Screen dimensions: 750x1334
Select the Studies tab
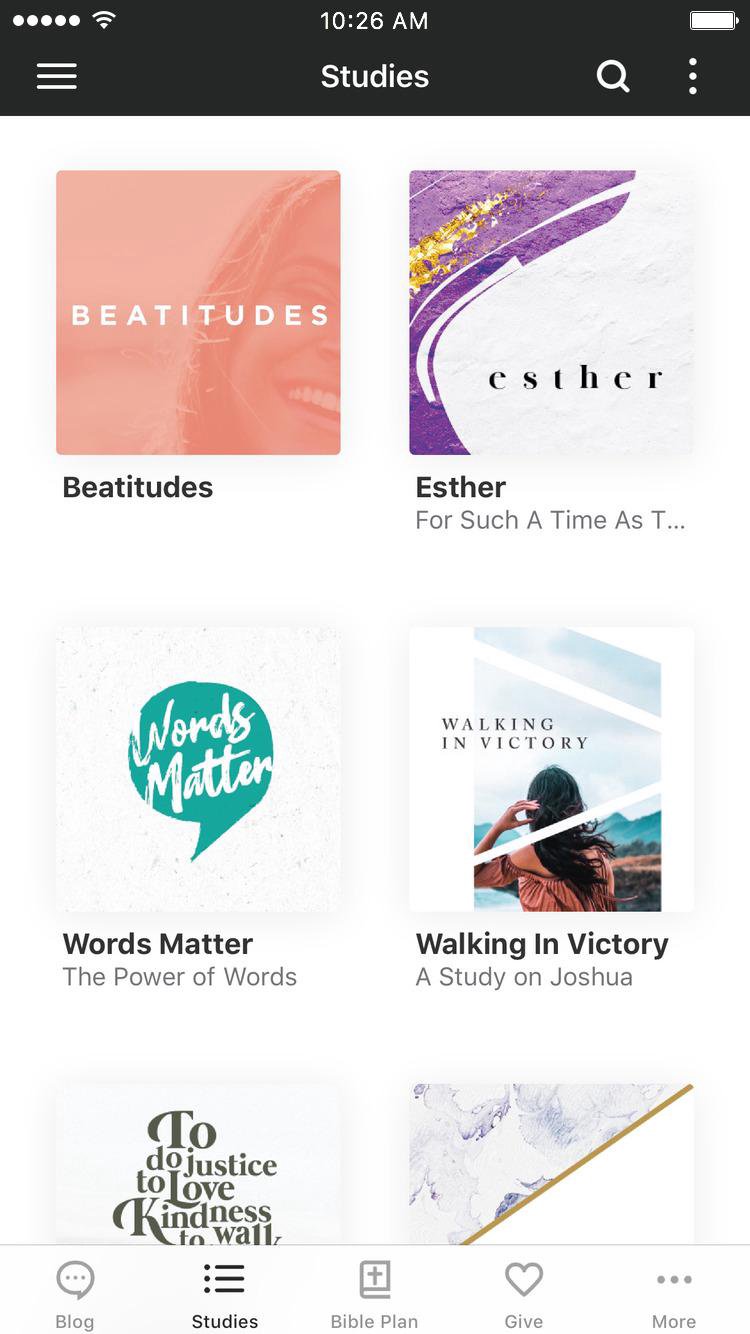click(225, 1294)
